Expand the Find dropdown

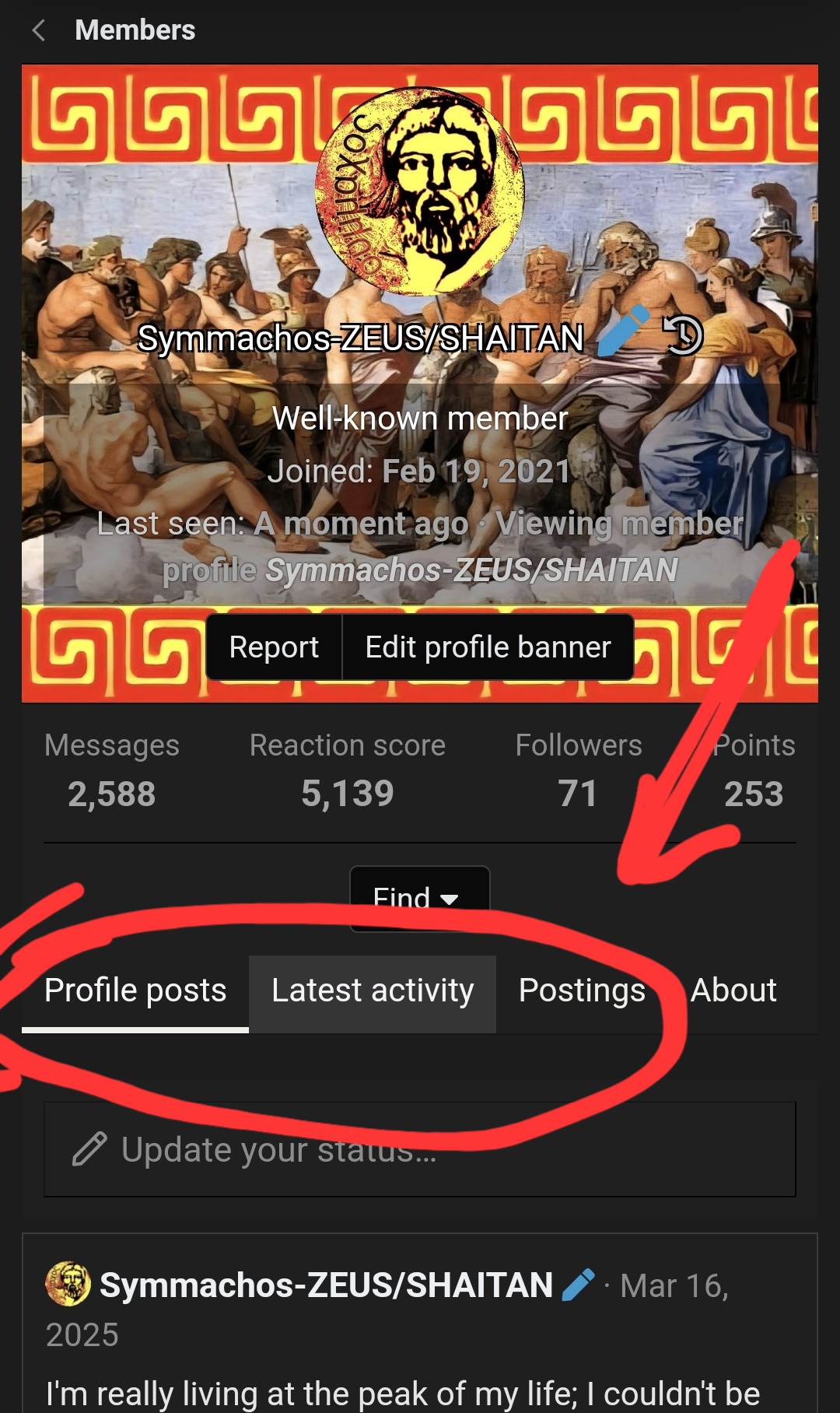pos(419,897)
